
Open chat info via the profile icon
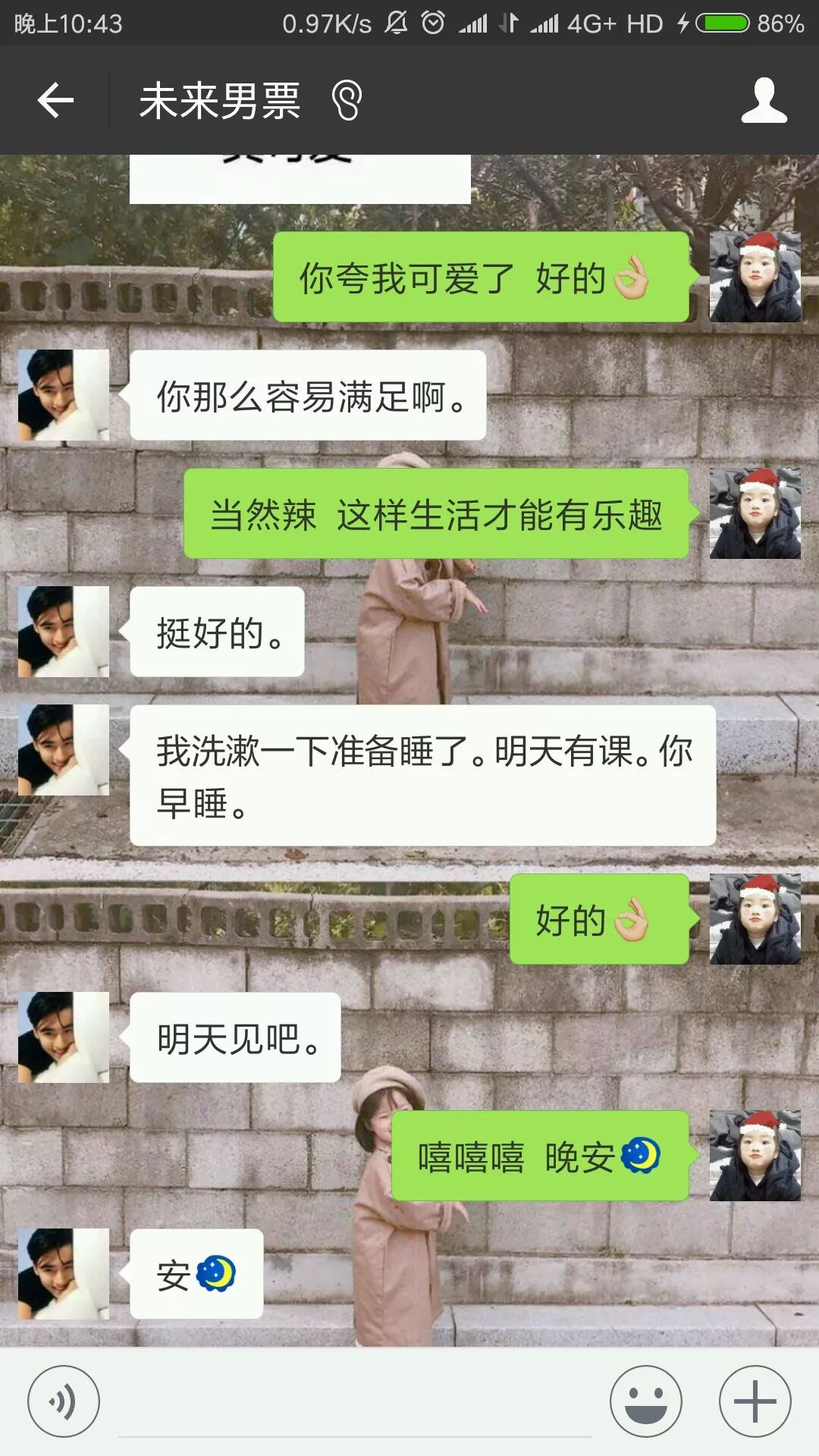point(764,100)
